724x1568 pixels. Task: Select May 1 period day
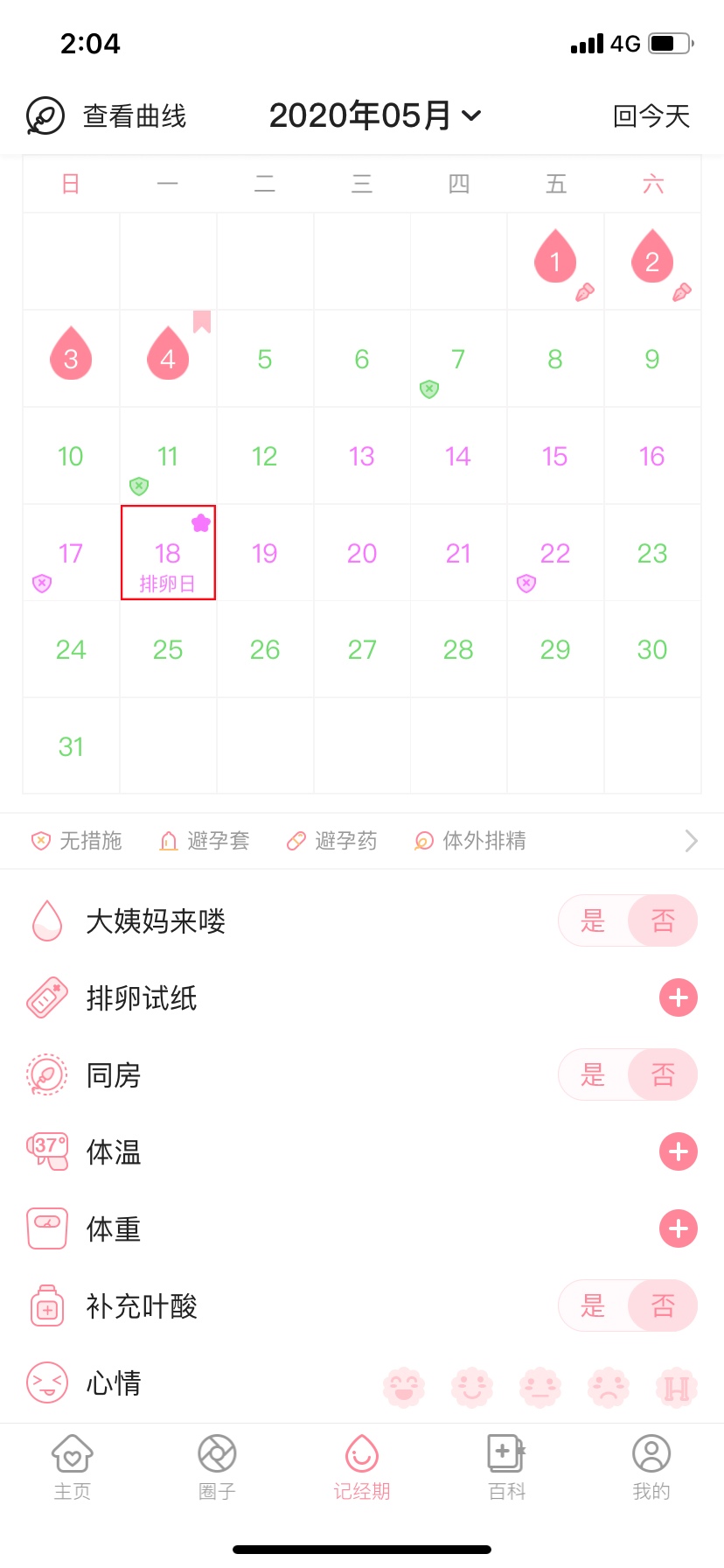555,260
